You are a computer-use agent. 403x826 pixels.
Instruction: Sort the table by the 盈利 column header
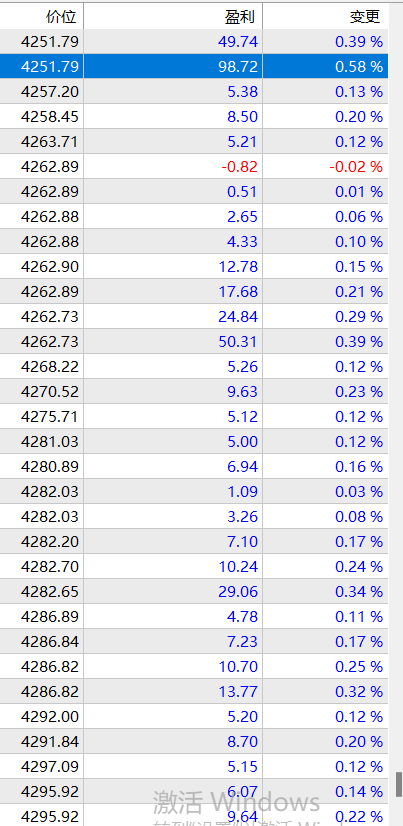coord(173,17)
